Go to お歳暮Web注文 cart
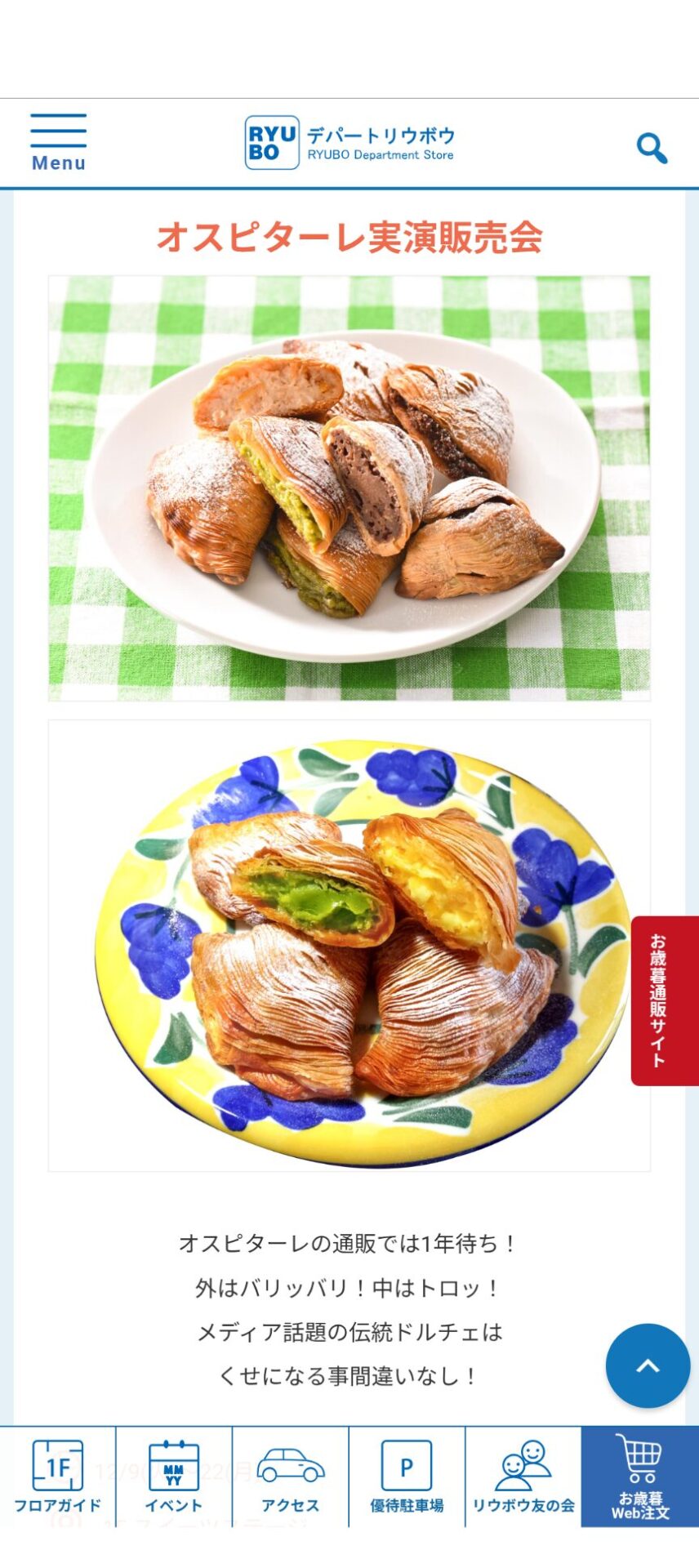This screenshot has width=699, height=1568. tap(640, 1477)
